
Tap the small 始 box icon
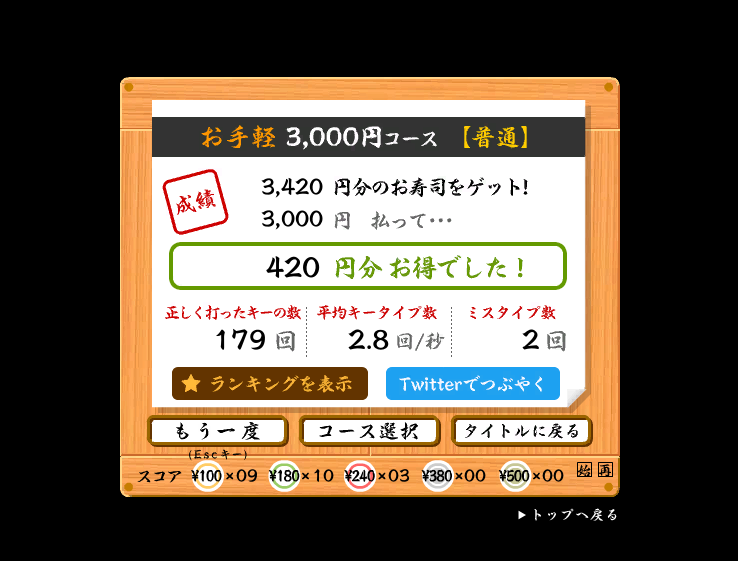pos(585,470)
